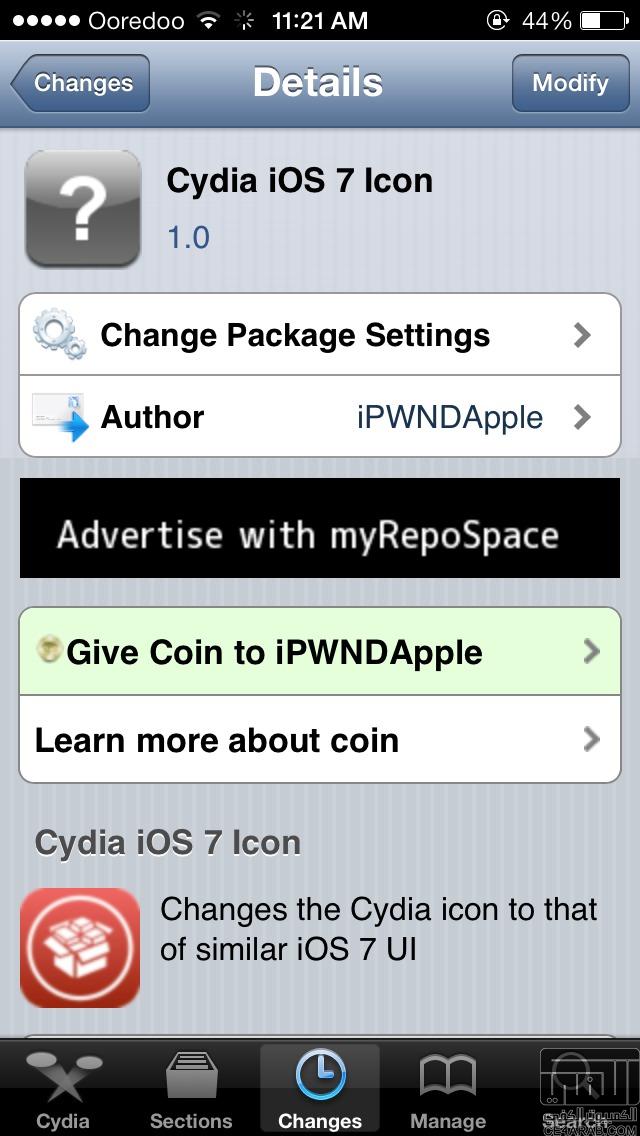Go back to Changes list
This screenshot has height=1136, width=640.
pos(80,83)
